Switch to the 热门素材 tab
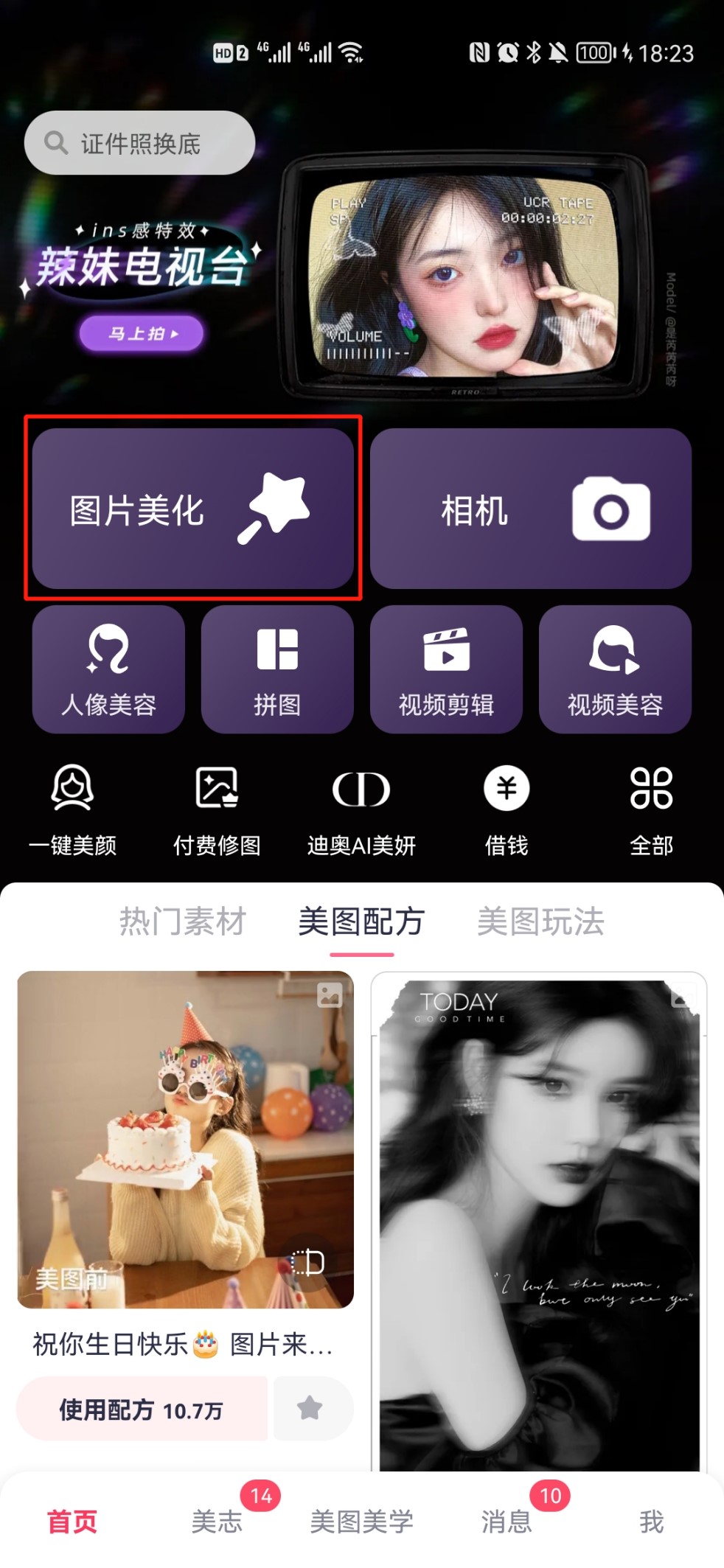 pos(183,921)
